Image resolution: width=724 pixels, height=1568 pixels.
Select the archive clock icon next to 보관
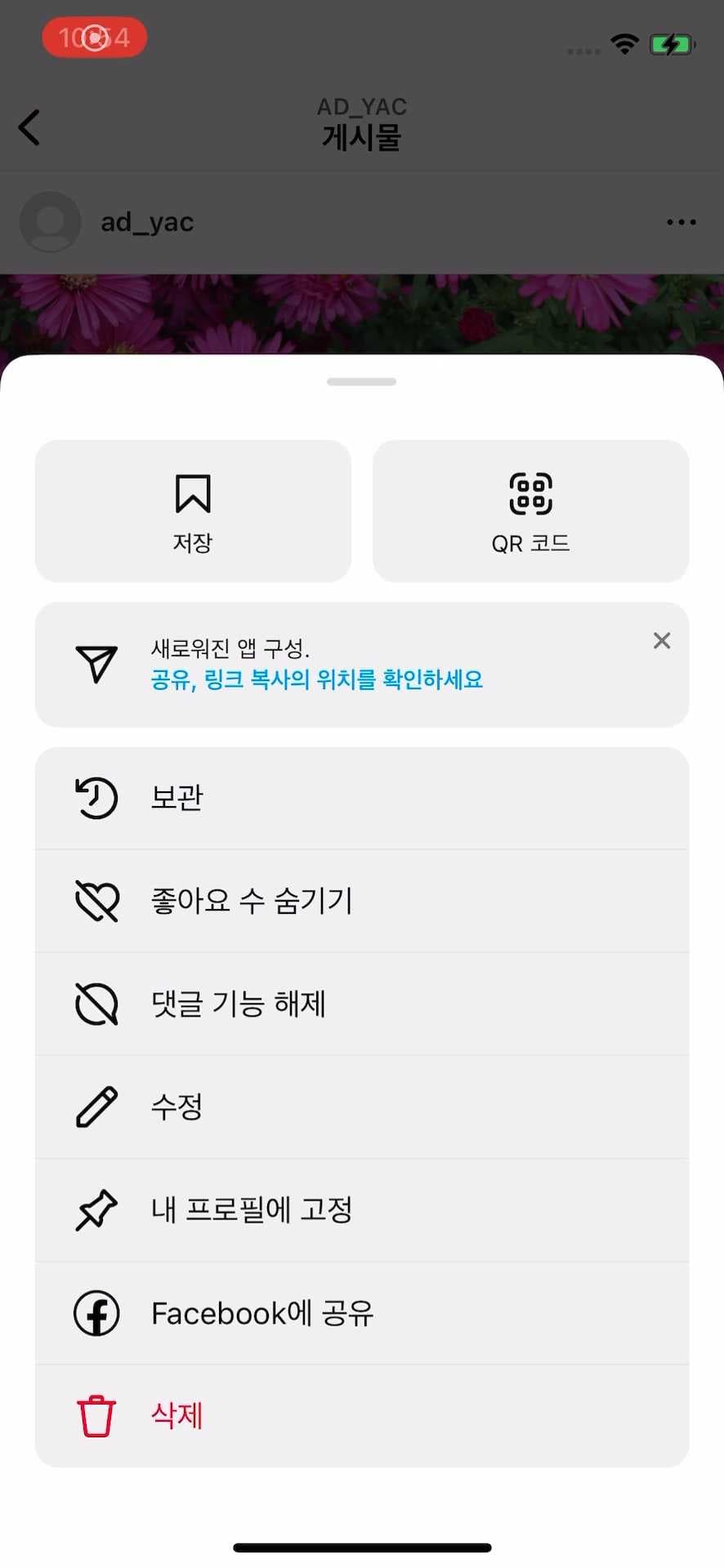click(x=96, y=797)
